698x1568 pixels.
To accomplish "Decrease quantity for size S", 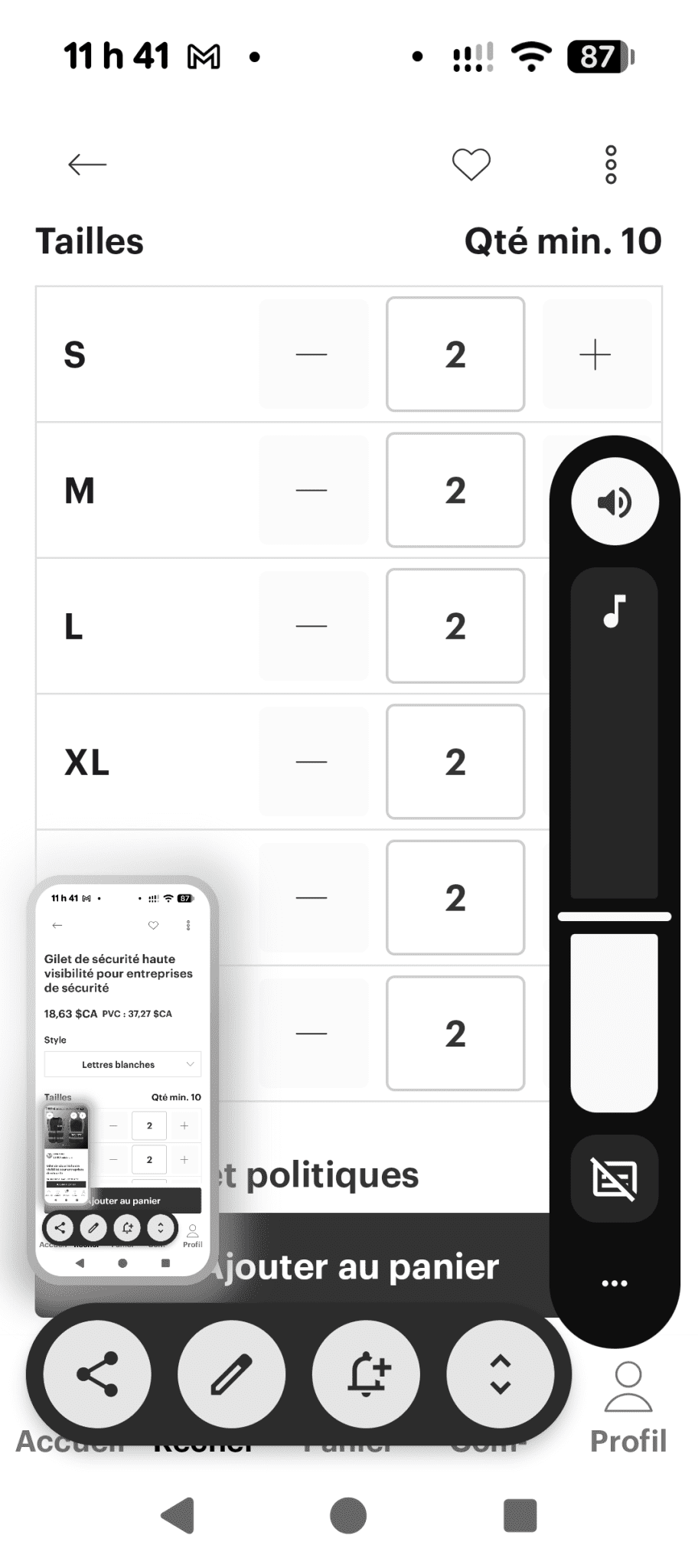I will coord(311,354).
